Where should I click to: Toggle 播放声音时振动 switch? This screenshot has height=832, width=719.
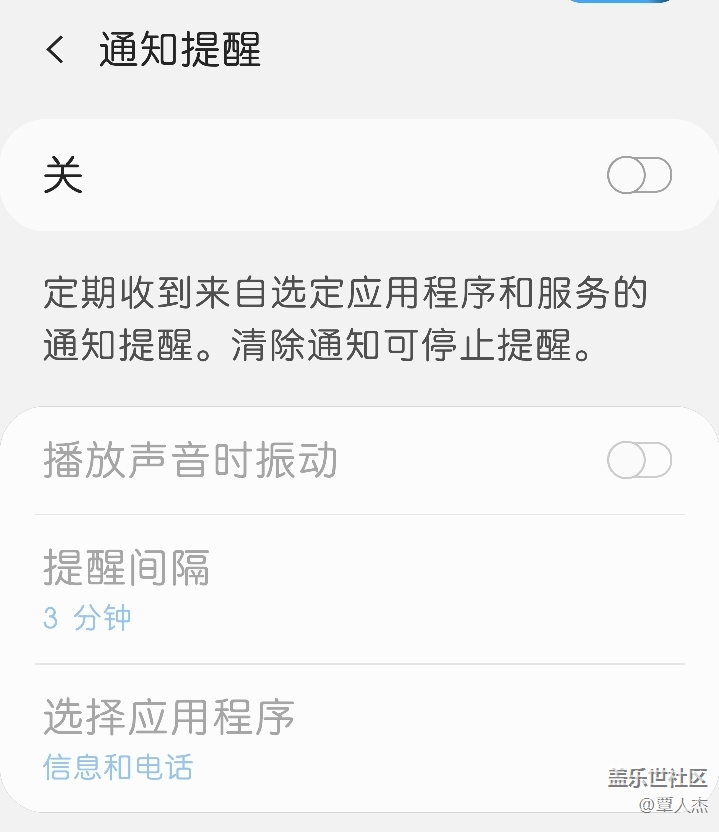pos(639,461)
